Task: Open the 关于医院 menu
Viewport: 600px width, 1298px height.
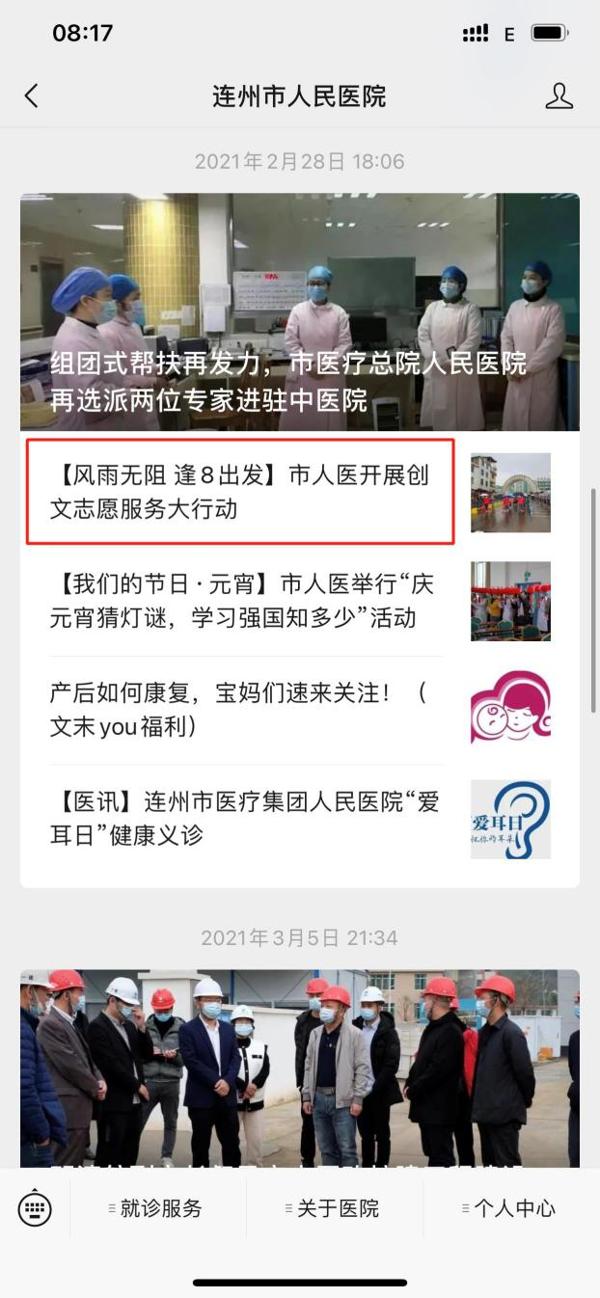Action: click(335, 1208)
